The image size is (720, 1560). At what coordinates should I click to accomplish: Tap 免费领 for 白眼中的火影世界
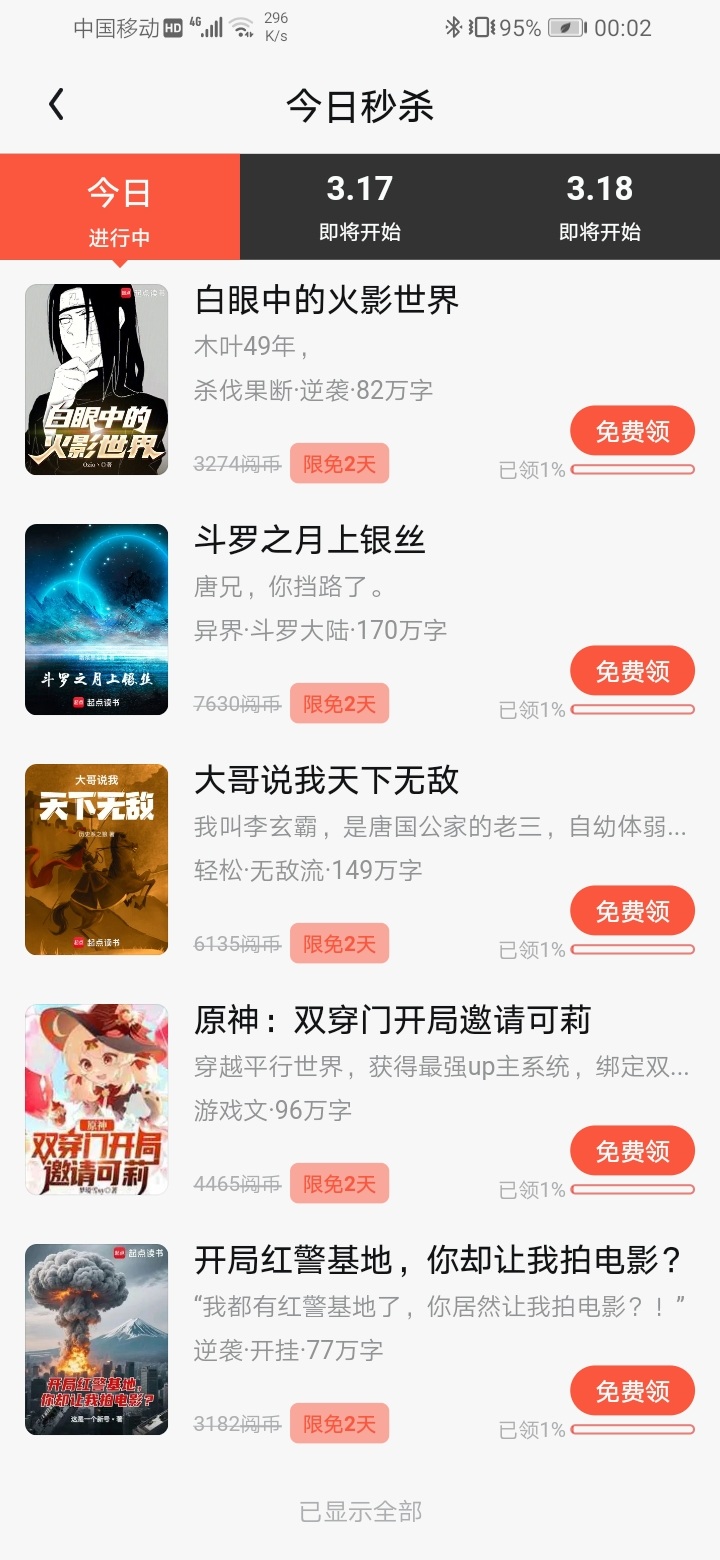pyautogui.click(x=632, y=432)
